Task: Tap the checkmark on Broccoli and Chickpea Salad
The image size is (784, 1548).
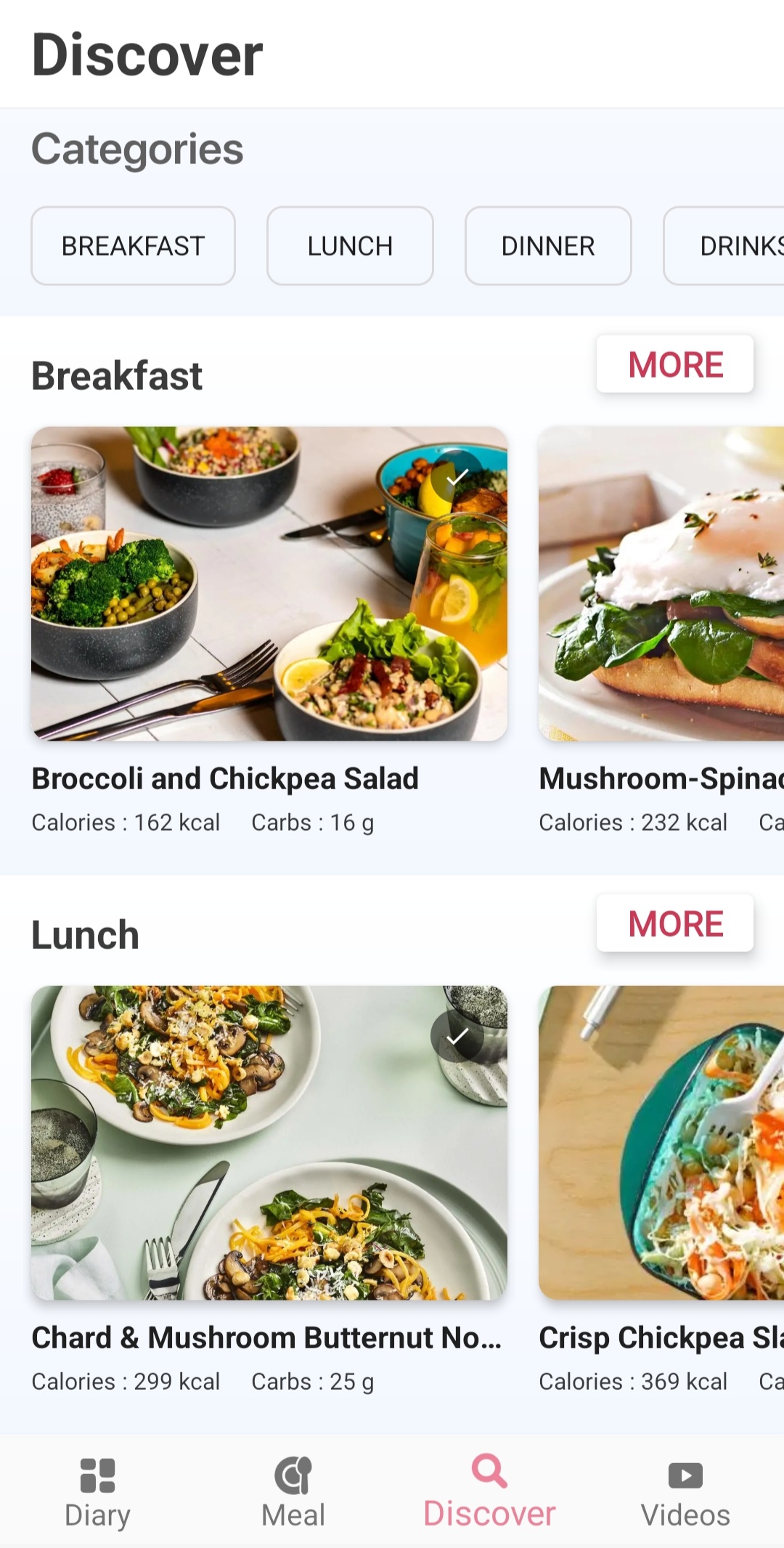Action: [x=457, y=477]
